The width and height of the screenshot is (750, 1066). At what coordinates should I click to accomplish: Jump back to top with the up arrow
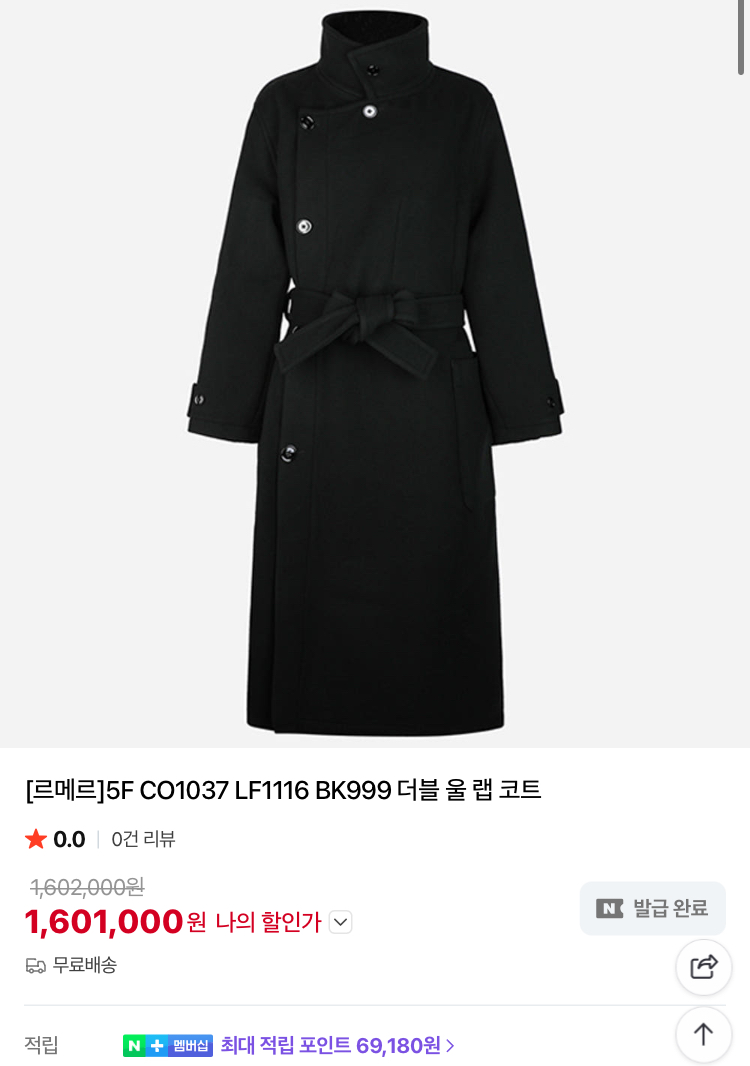click(704, 1035)
